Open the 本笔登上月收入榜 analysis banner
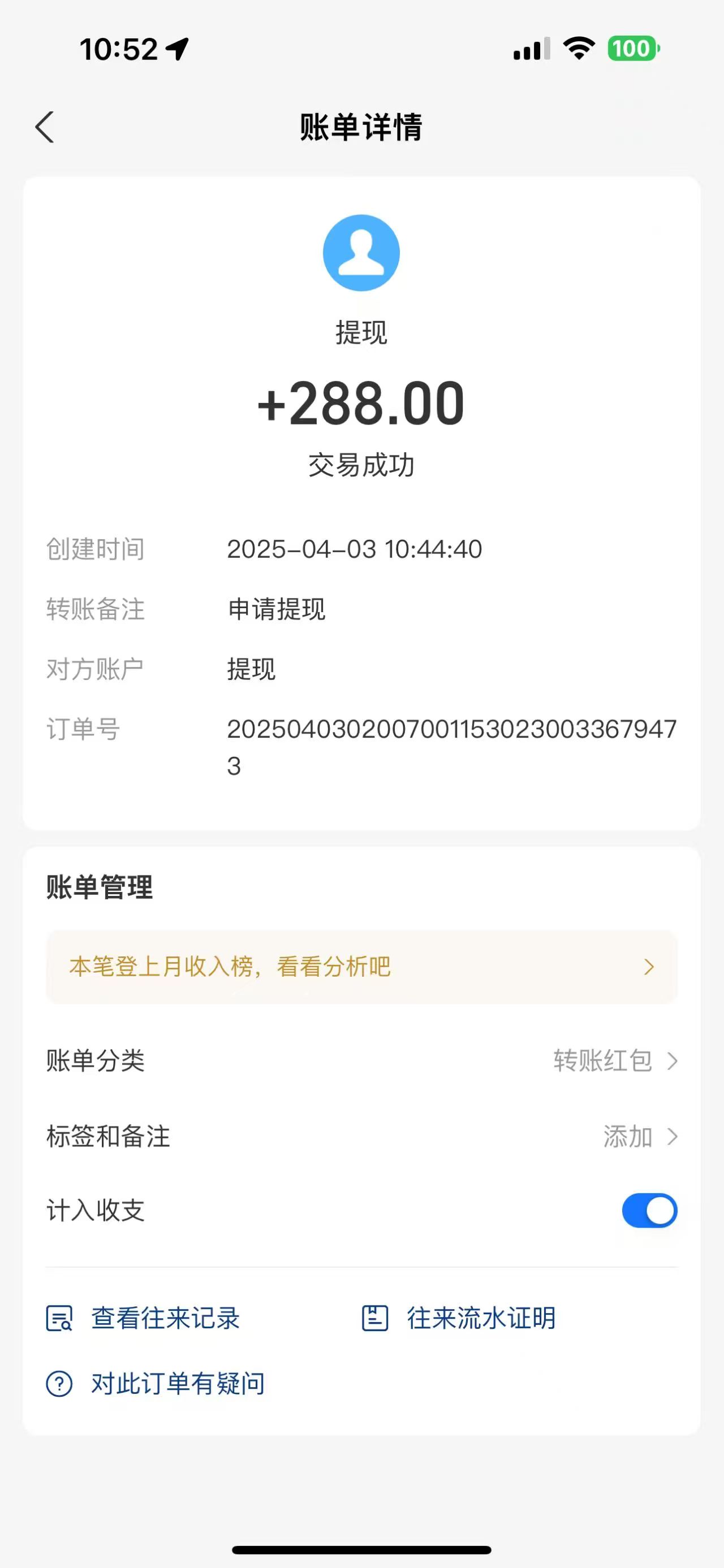Image resolution: width=724 pixels, height=1568 pixels. (361, 967)
